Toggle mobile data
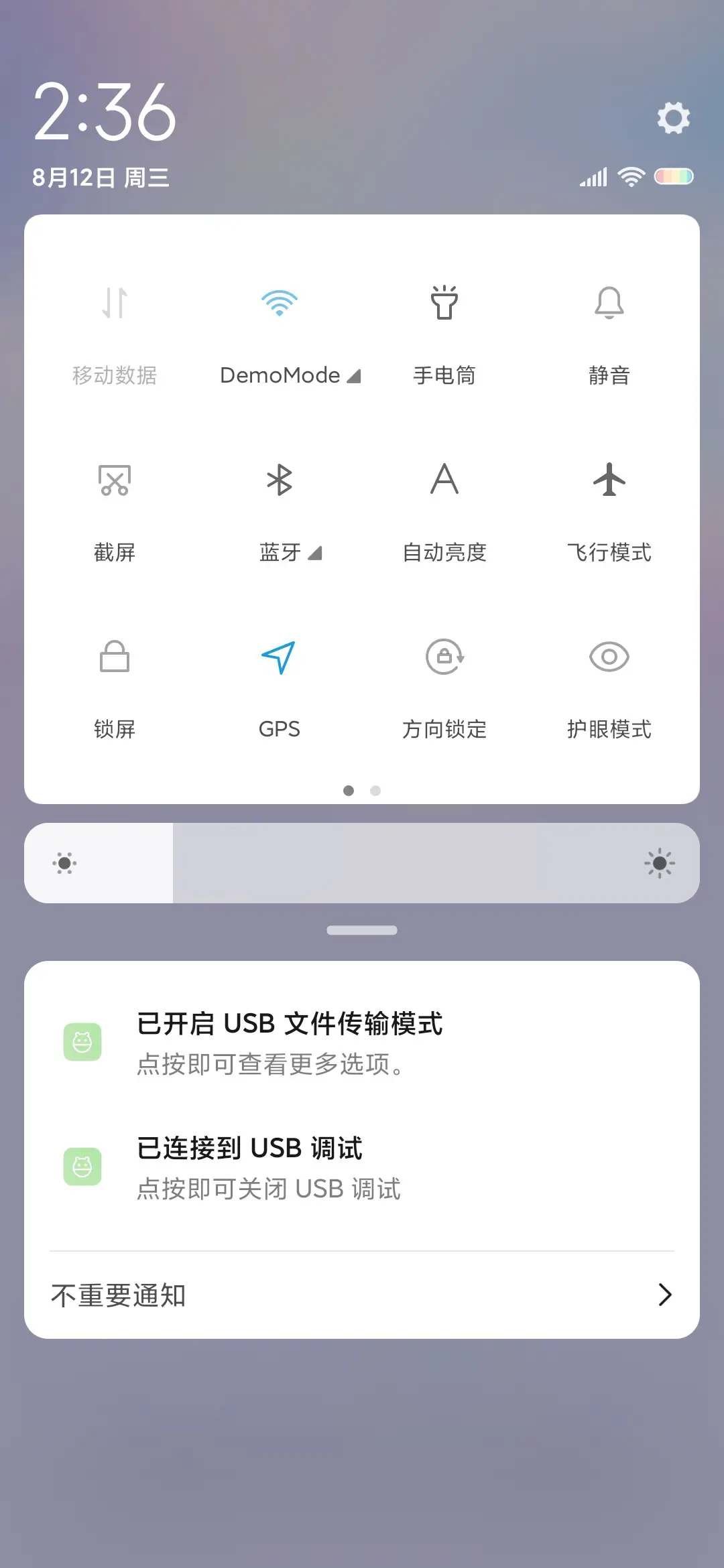 tap(114, 328)
